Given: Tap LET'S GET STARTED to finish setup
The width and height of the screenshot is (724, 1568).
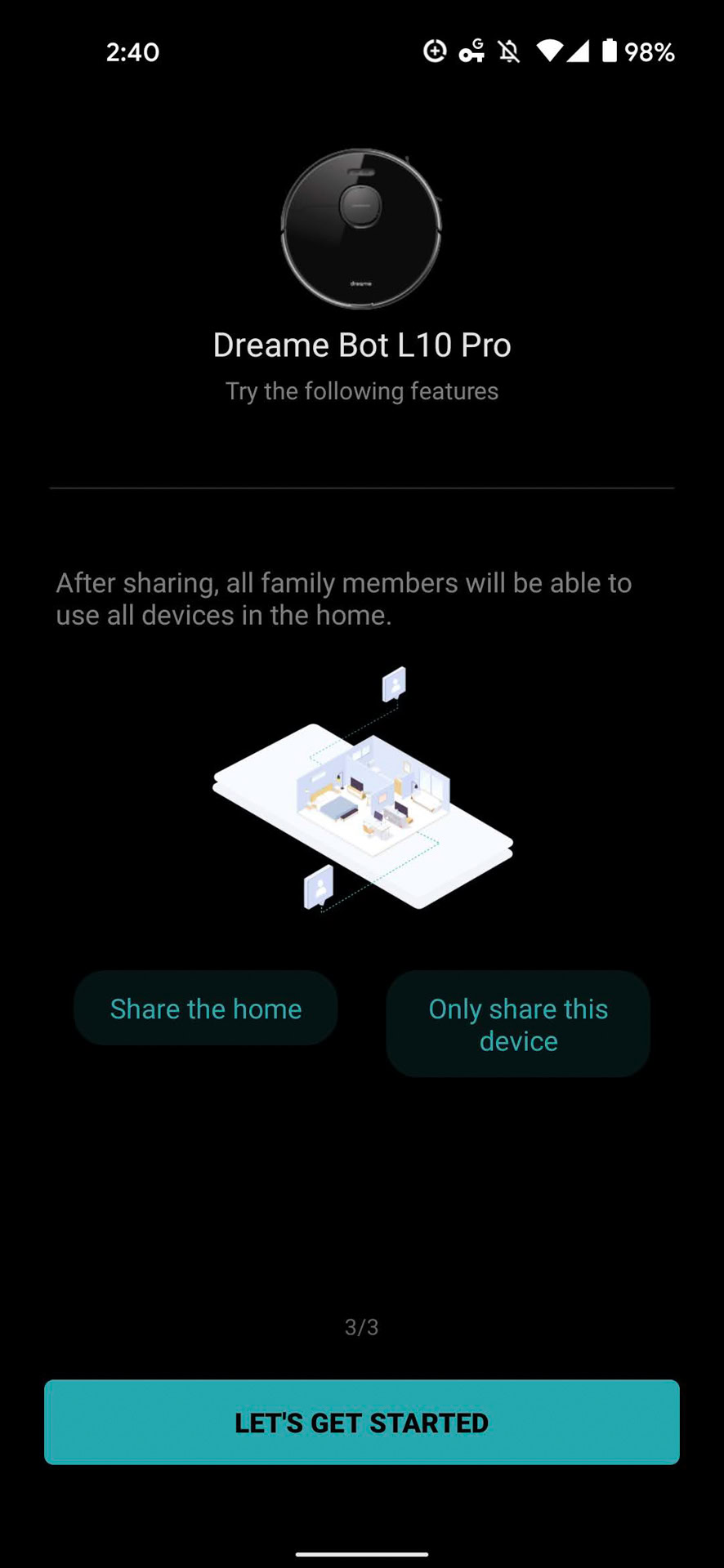Looking at the screenshot, I should pyautogui.click(x=362, y=1422).
